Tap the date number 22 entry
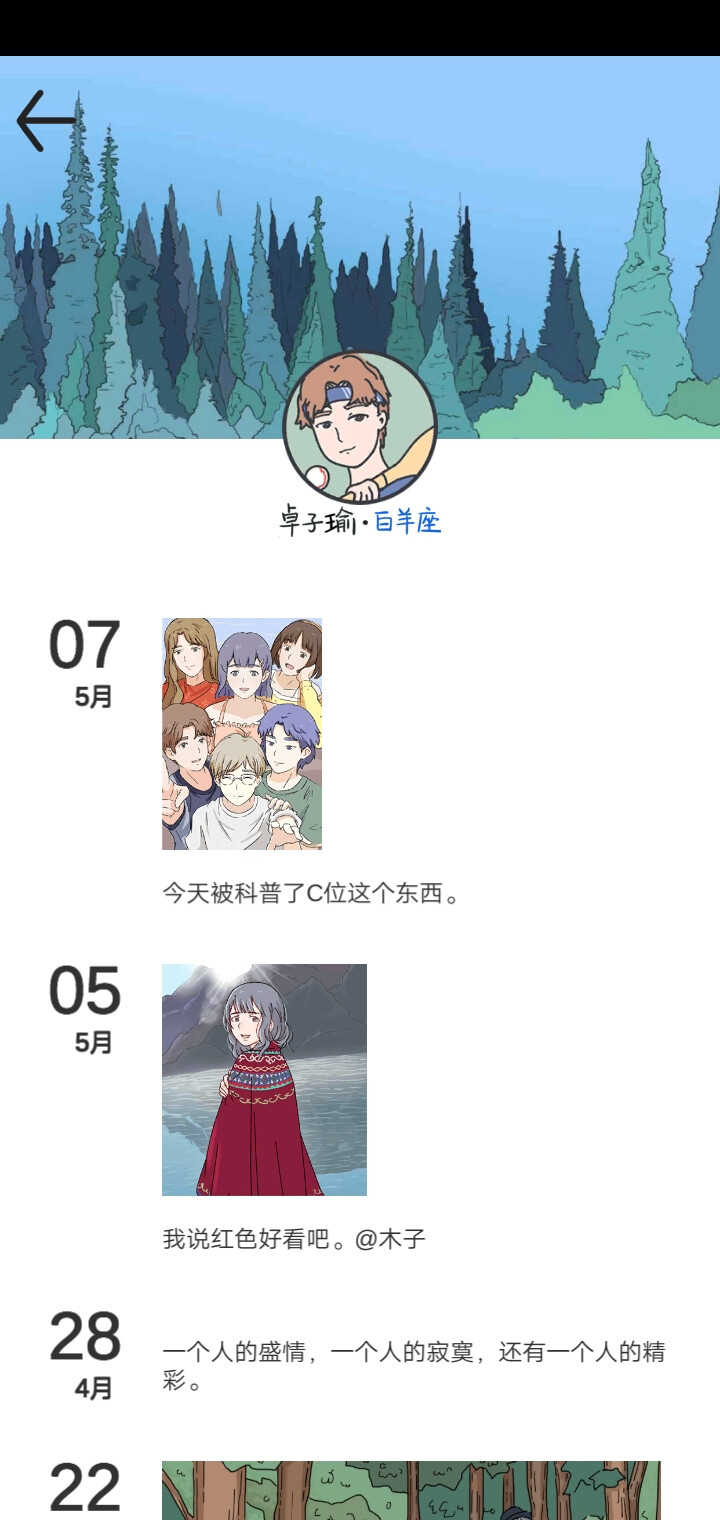720x1520 pixels. tap(87, 1487)
